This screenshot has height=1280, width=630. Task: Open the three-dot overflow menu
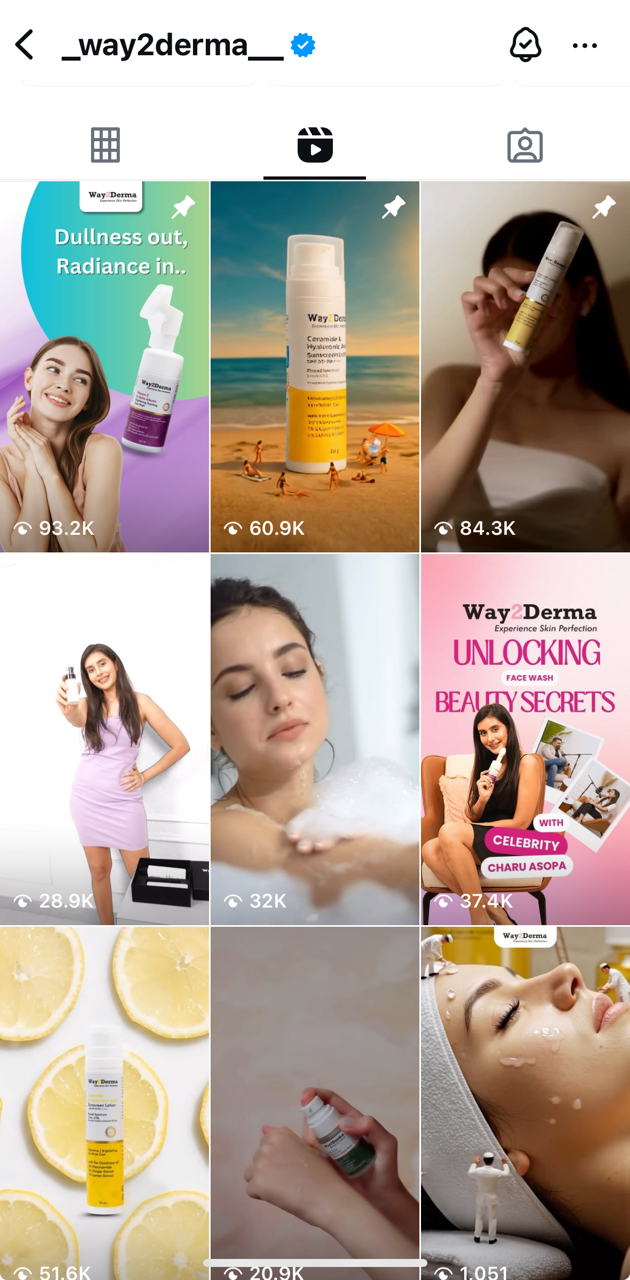pos(585,45)
